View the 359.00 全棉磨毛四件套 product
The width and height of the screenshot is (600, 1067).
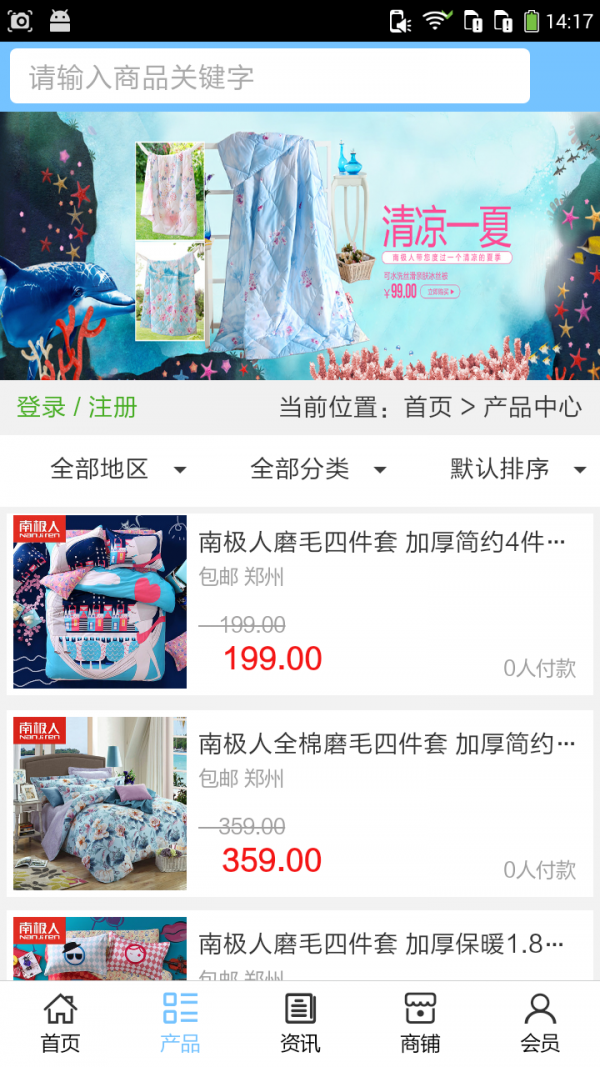300,803
